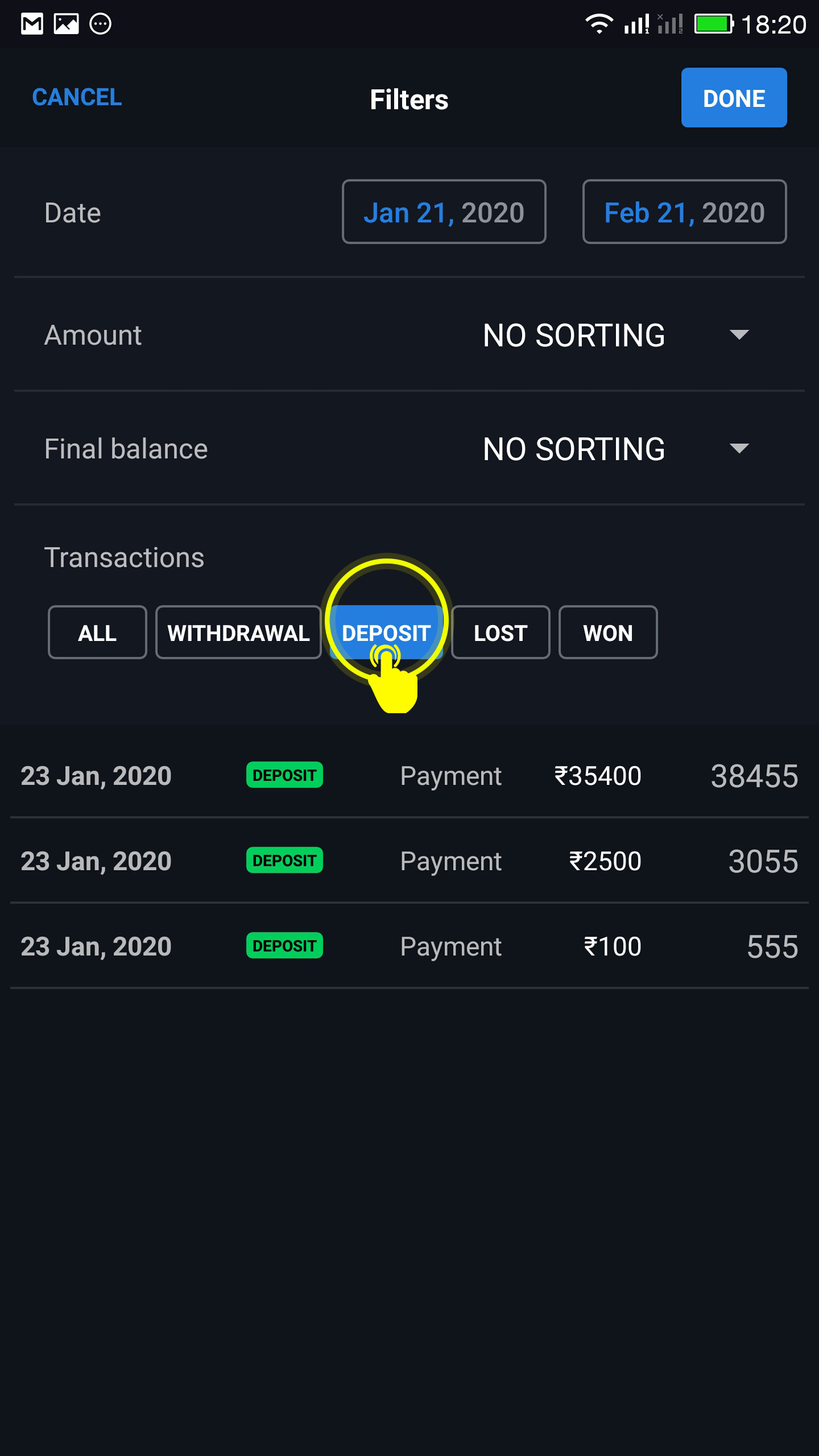Filter by WITHDRAWAL transactions
The width and height of the screenshot is (819, 1456).
238,632
